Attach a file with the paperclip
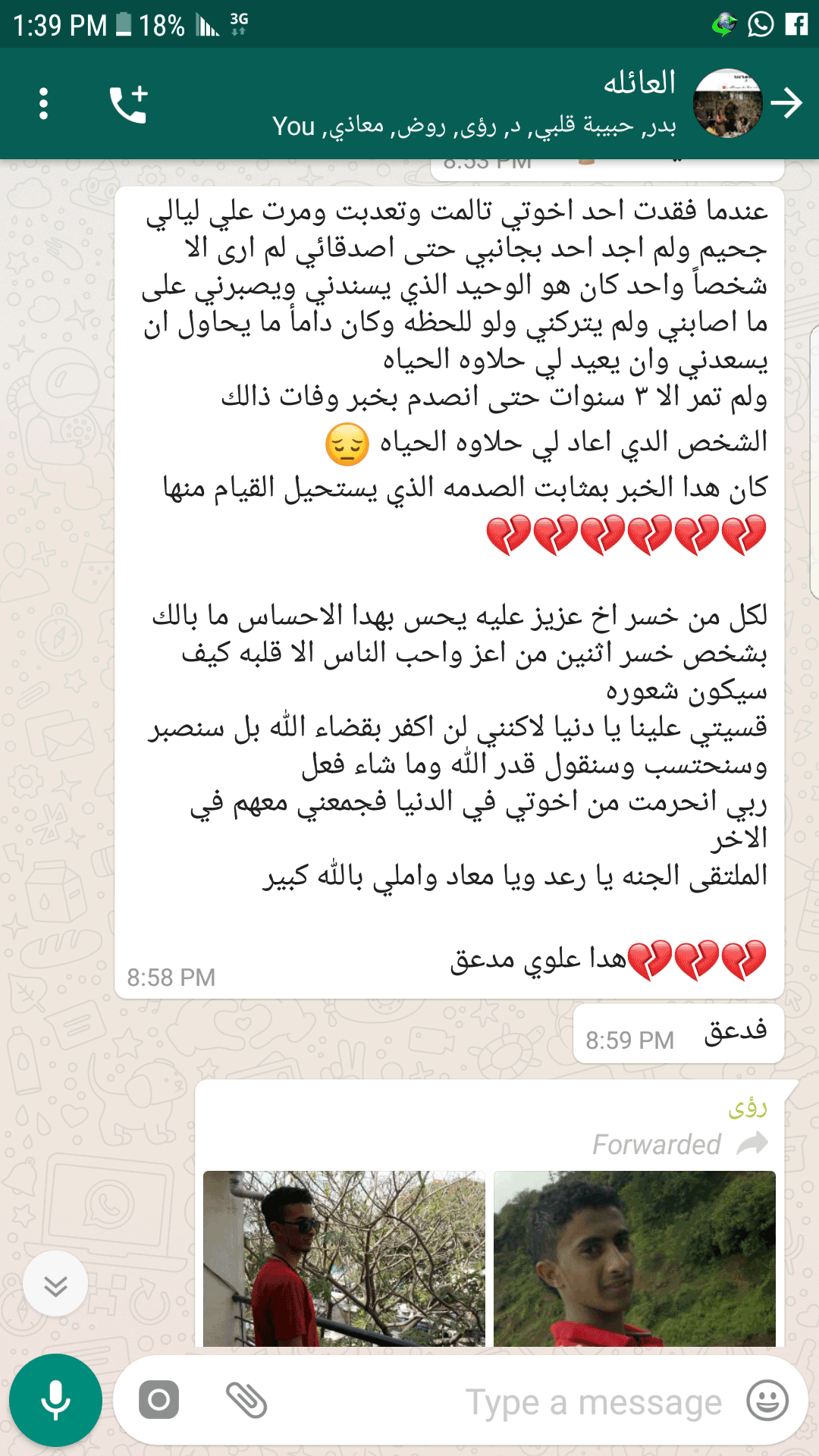 [x=246, y=1400]
